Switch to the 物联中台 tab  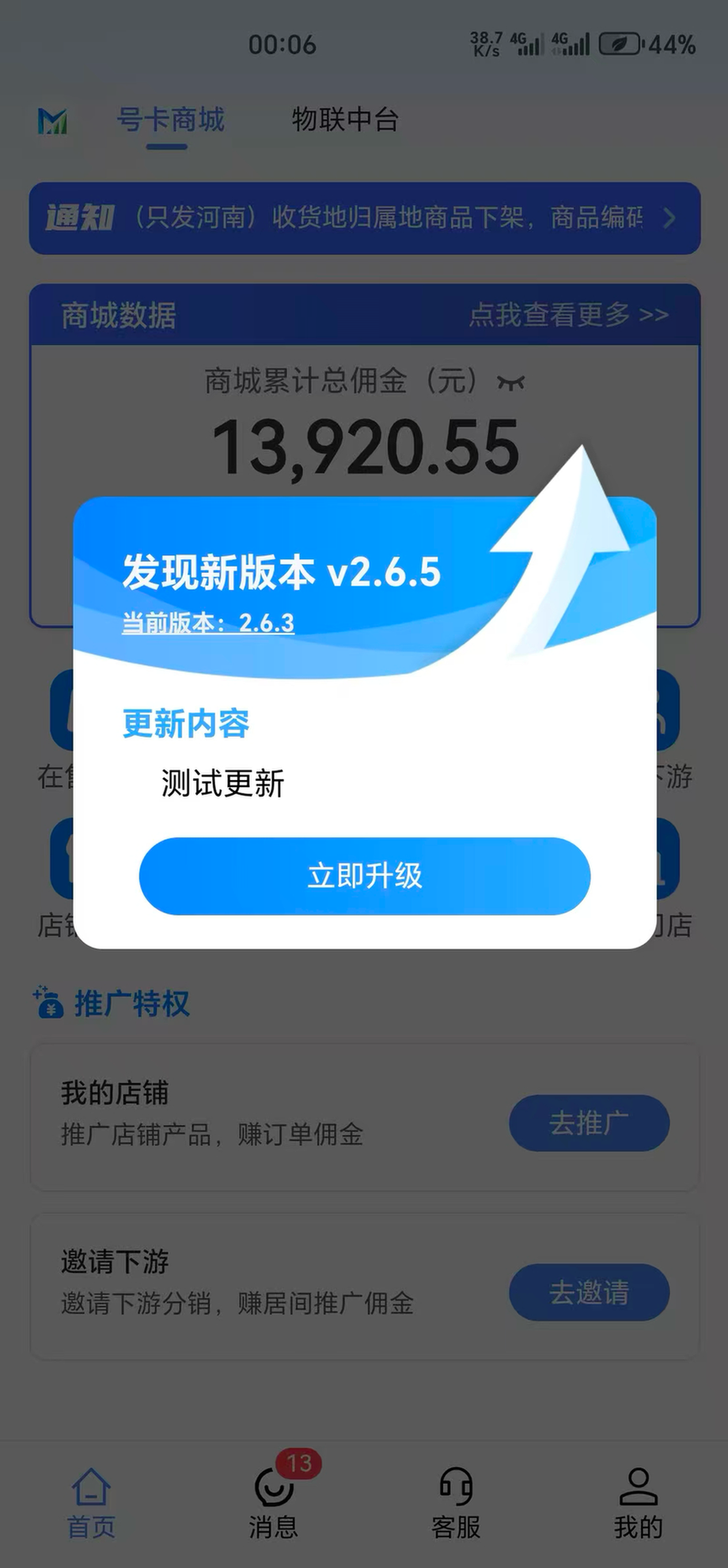pos(345,120)
